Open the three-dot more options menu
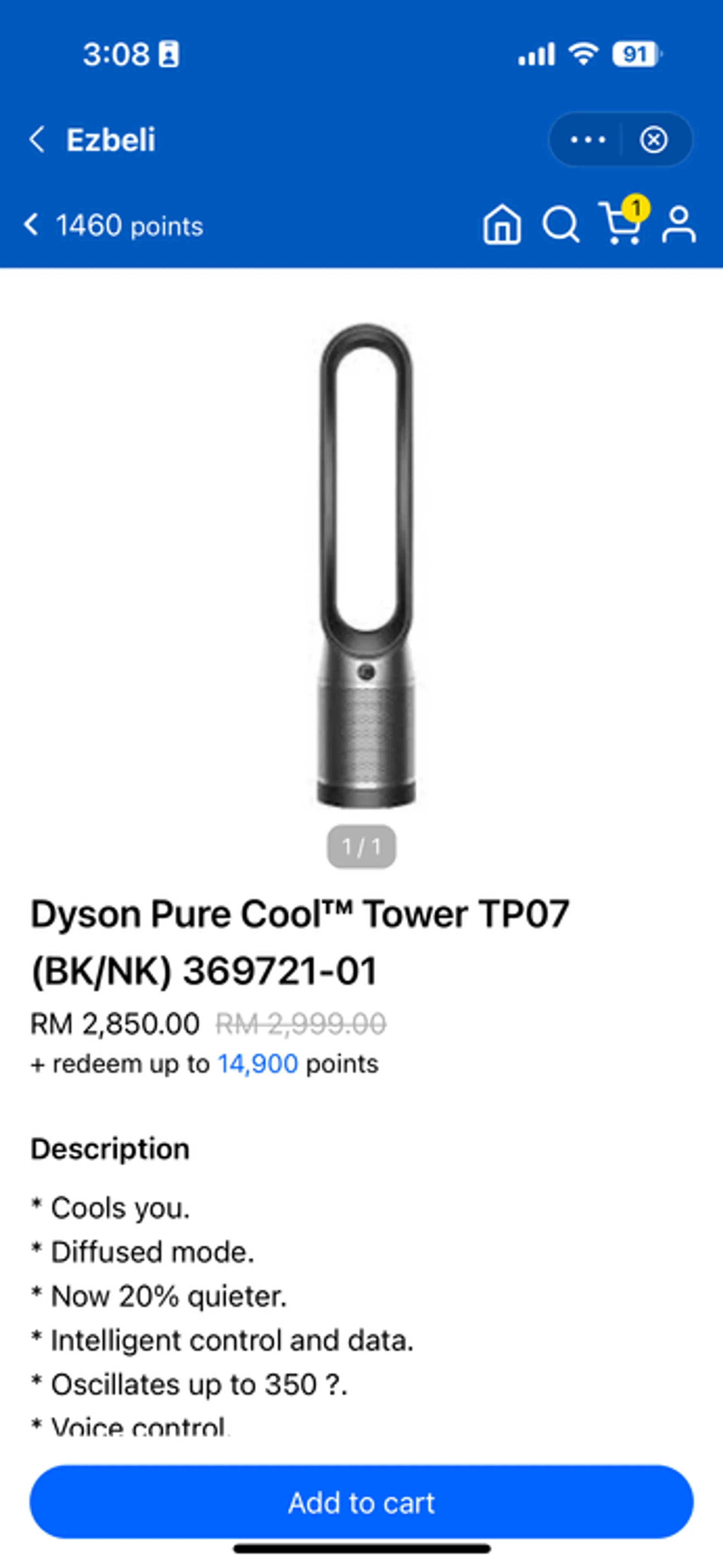This screenshot has width=723, height=1568. tap(587, 139)
